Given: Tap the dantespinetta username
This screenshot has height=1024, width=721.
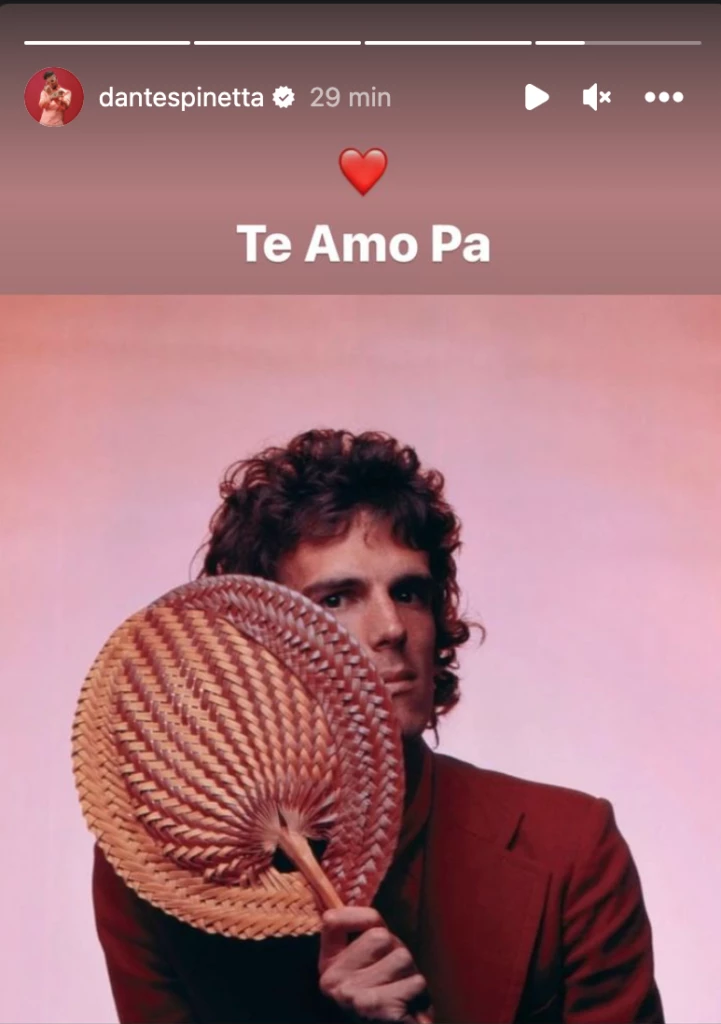Looking at the screenshot, I should (x=182, y=97).
